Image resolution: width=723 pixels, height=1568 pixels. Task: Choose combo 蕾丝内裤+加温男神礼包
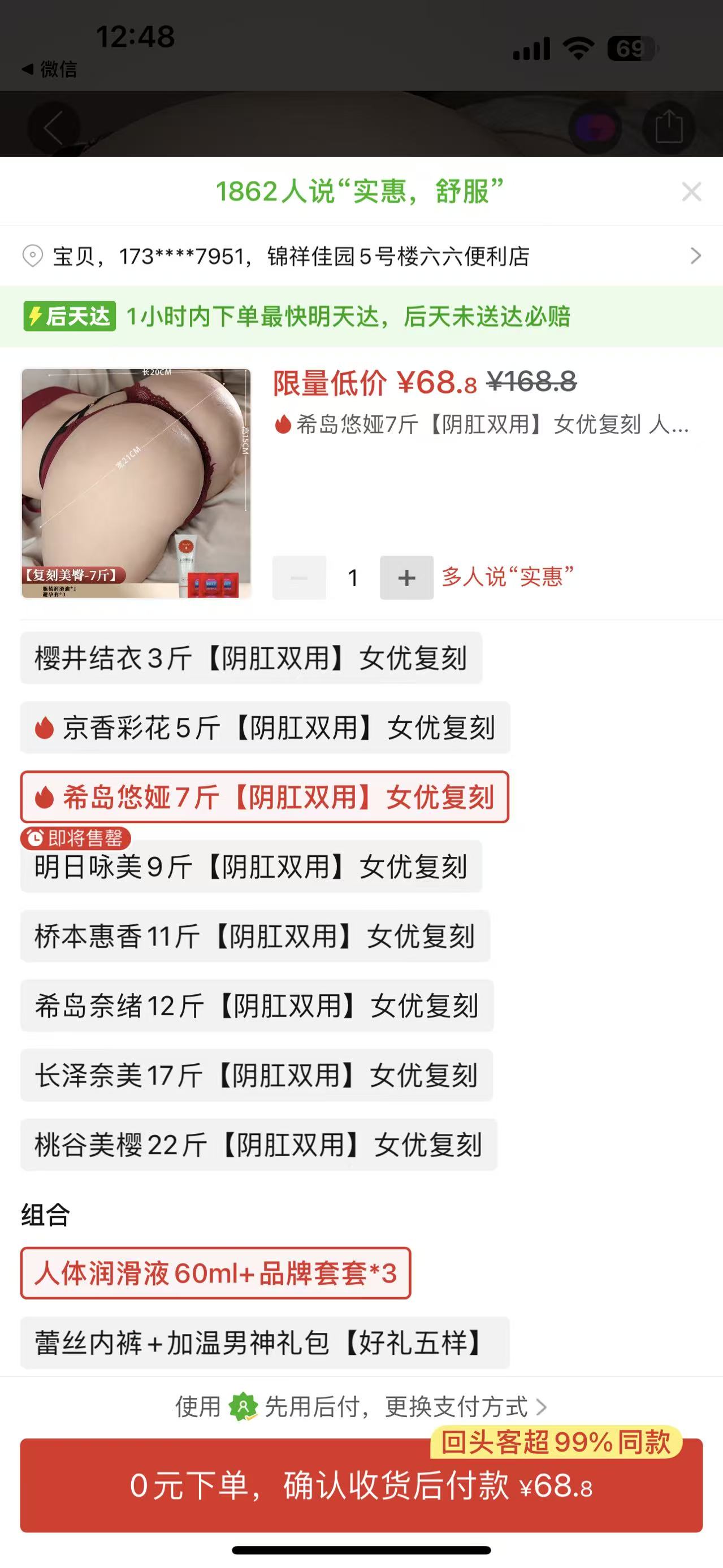point(265,1342)
